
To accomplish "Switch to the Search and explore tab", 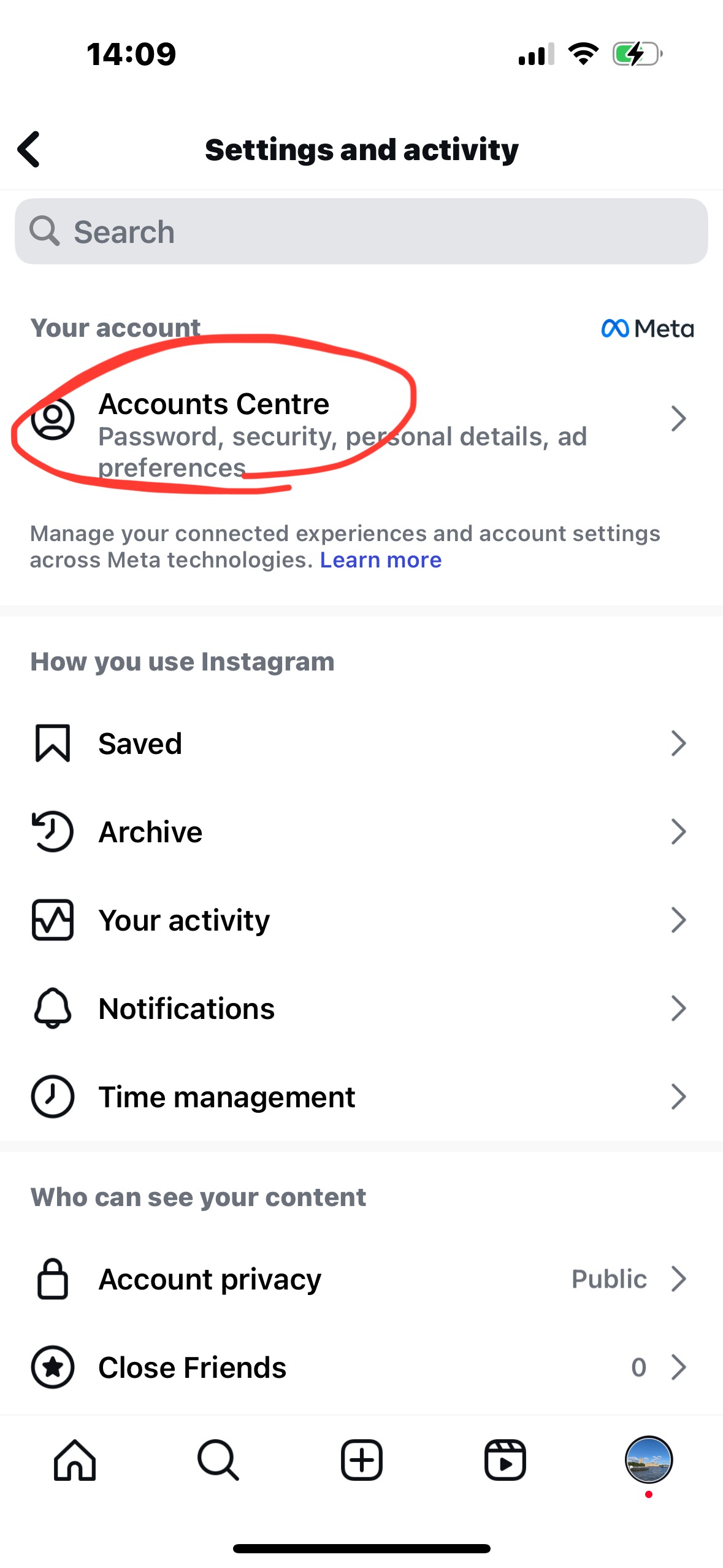I will tap(218, 1460).
